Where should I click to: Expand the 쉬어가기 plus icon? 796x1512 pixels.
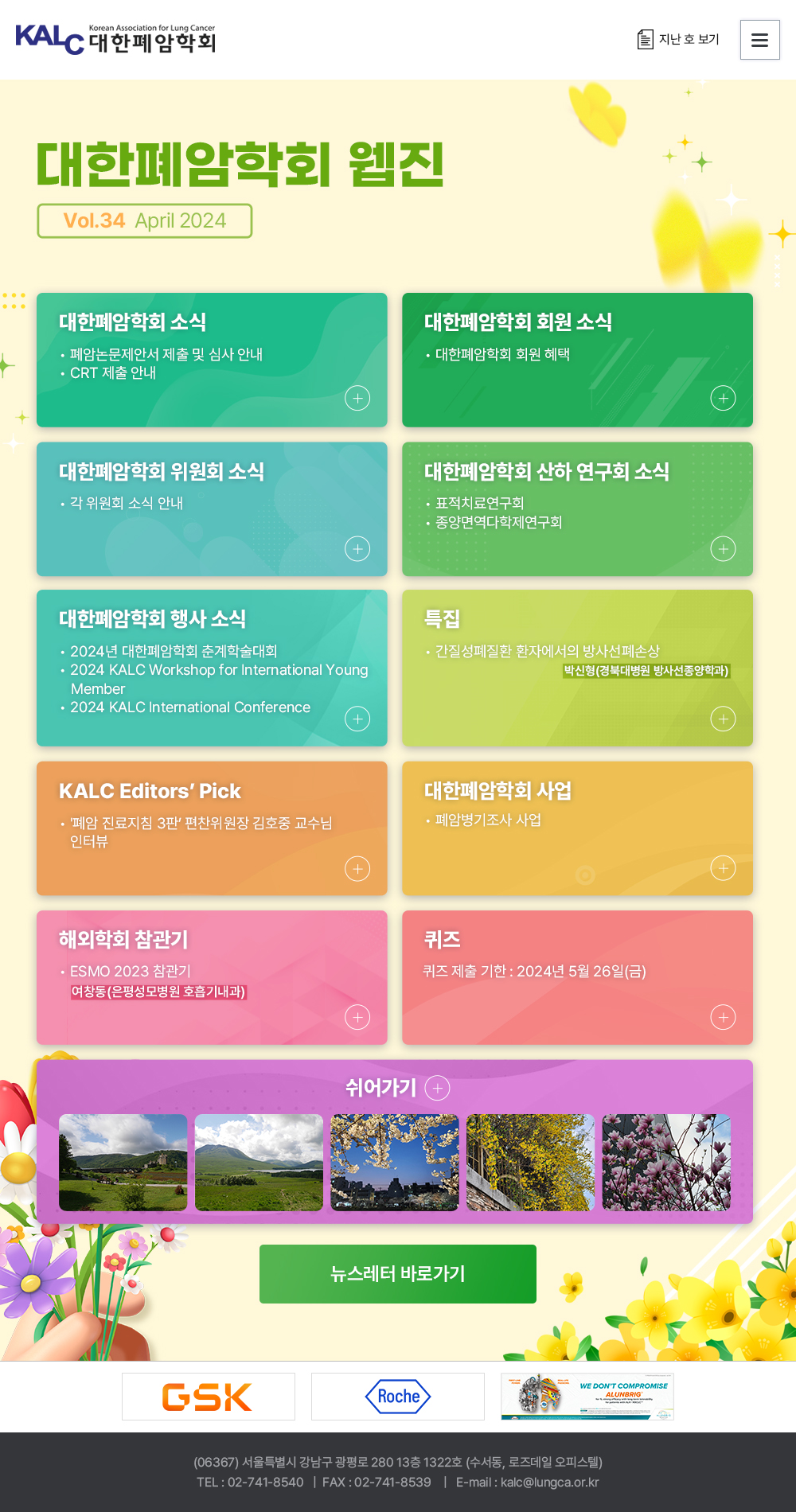tap(437, 1088)
